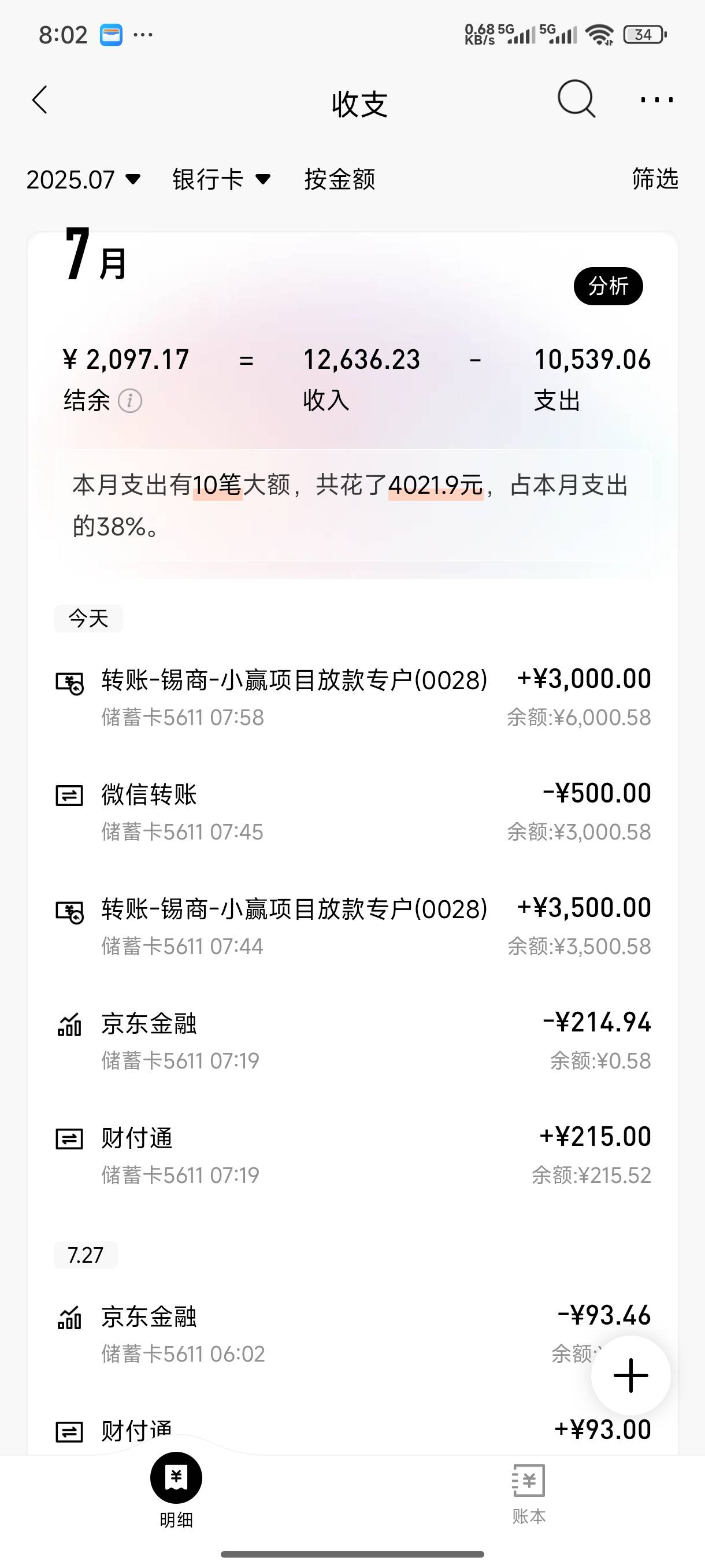
Task: Open the 筛选 filter
Action: [655, 179]
